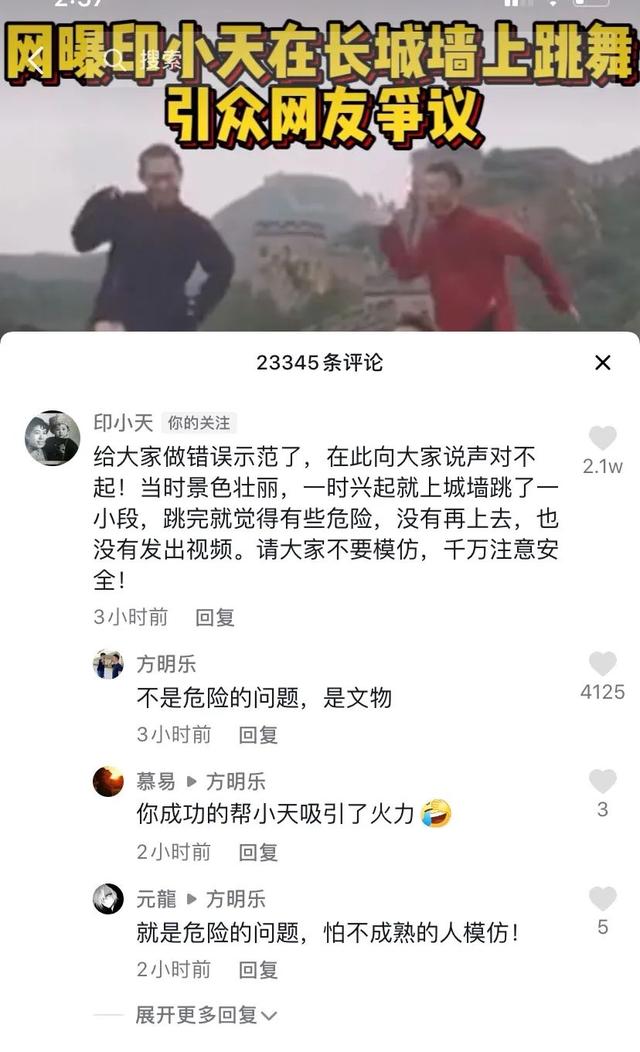Open 方明乐's profile from the username

pyautogui.click(x=166, y=664)
